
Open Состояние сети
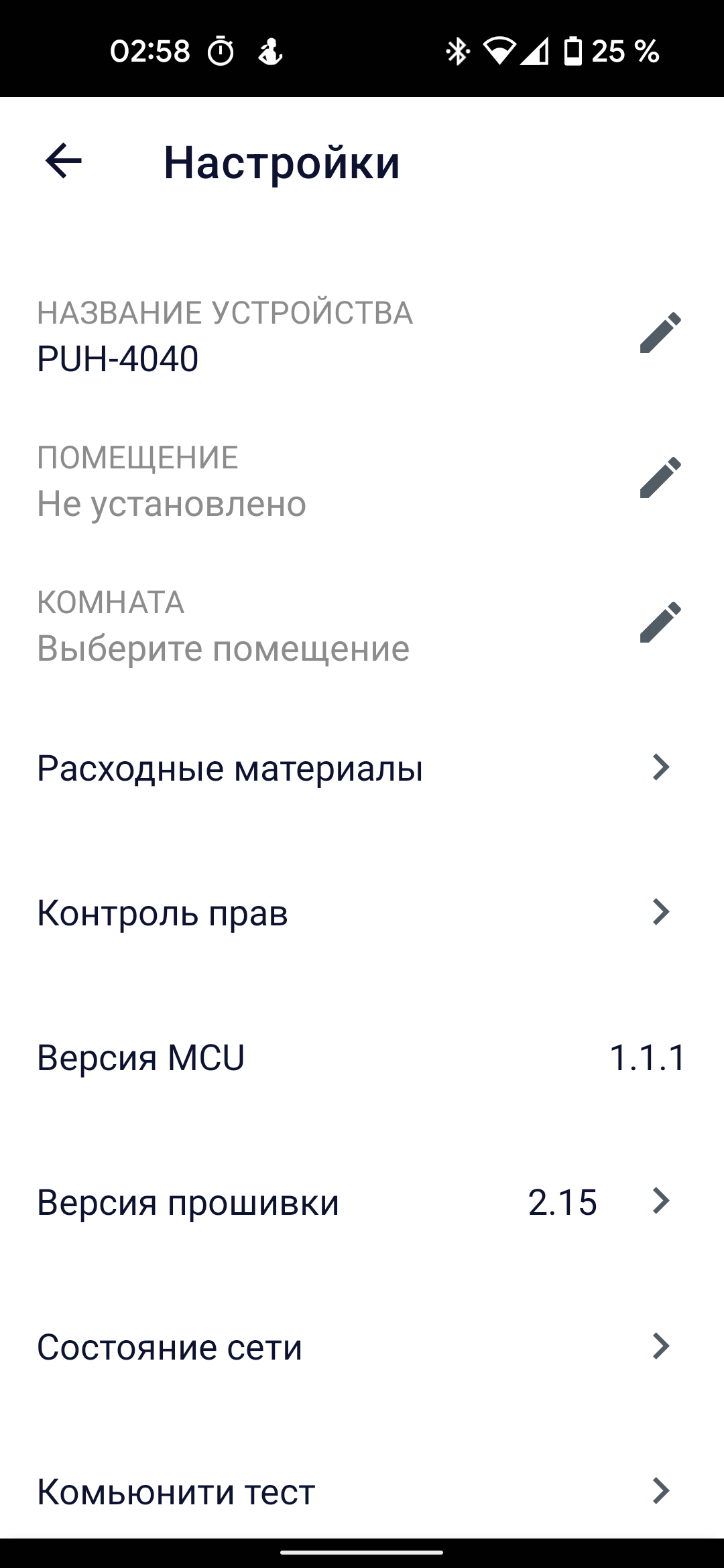coord(362,1347)
